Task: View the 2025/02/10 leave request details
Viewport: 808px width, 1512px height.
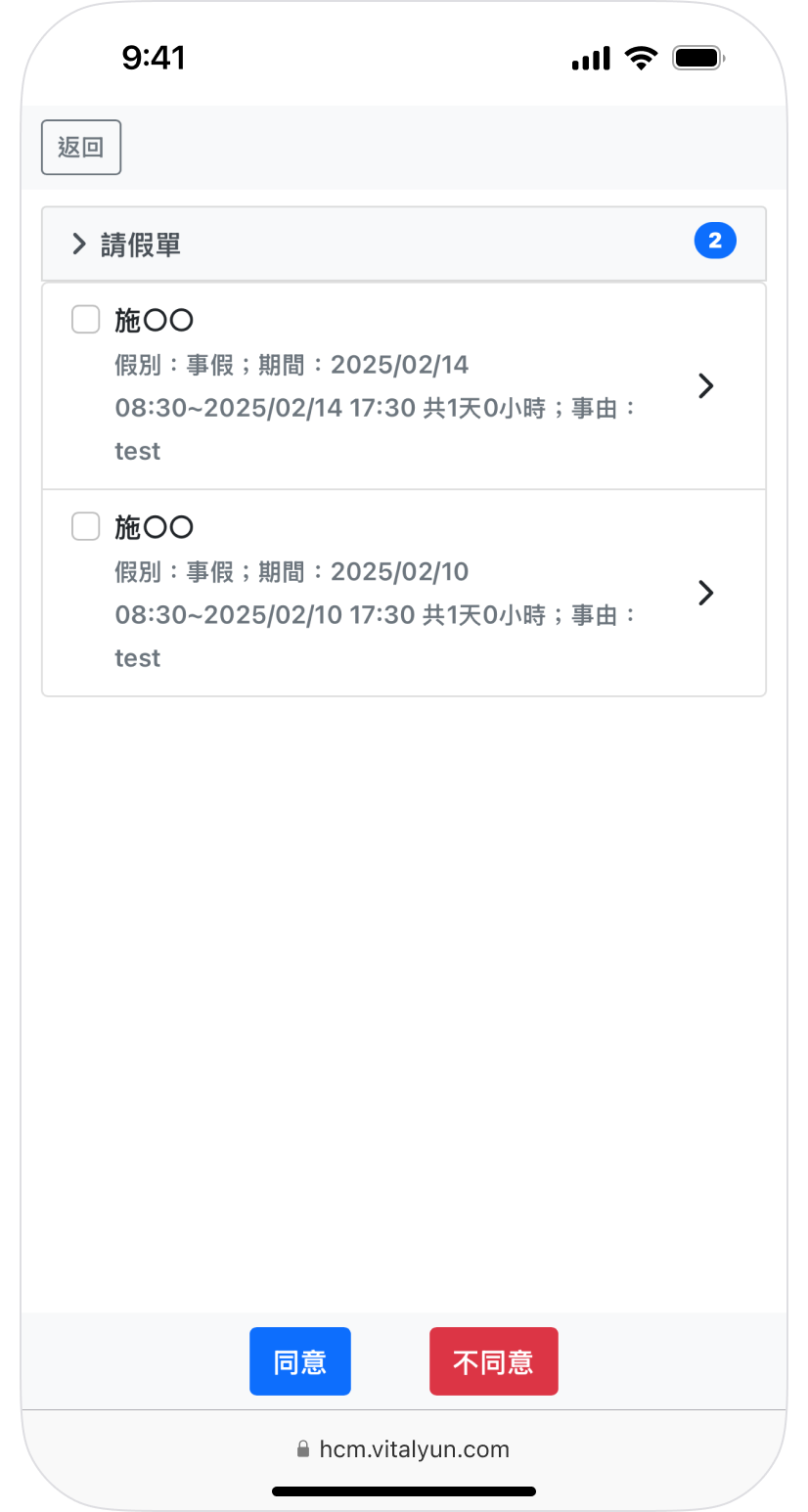Action: [x=705, y=593]
